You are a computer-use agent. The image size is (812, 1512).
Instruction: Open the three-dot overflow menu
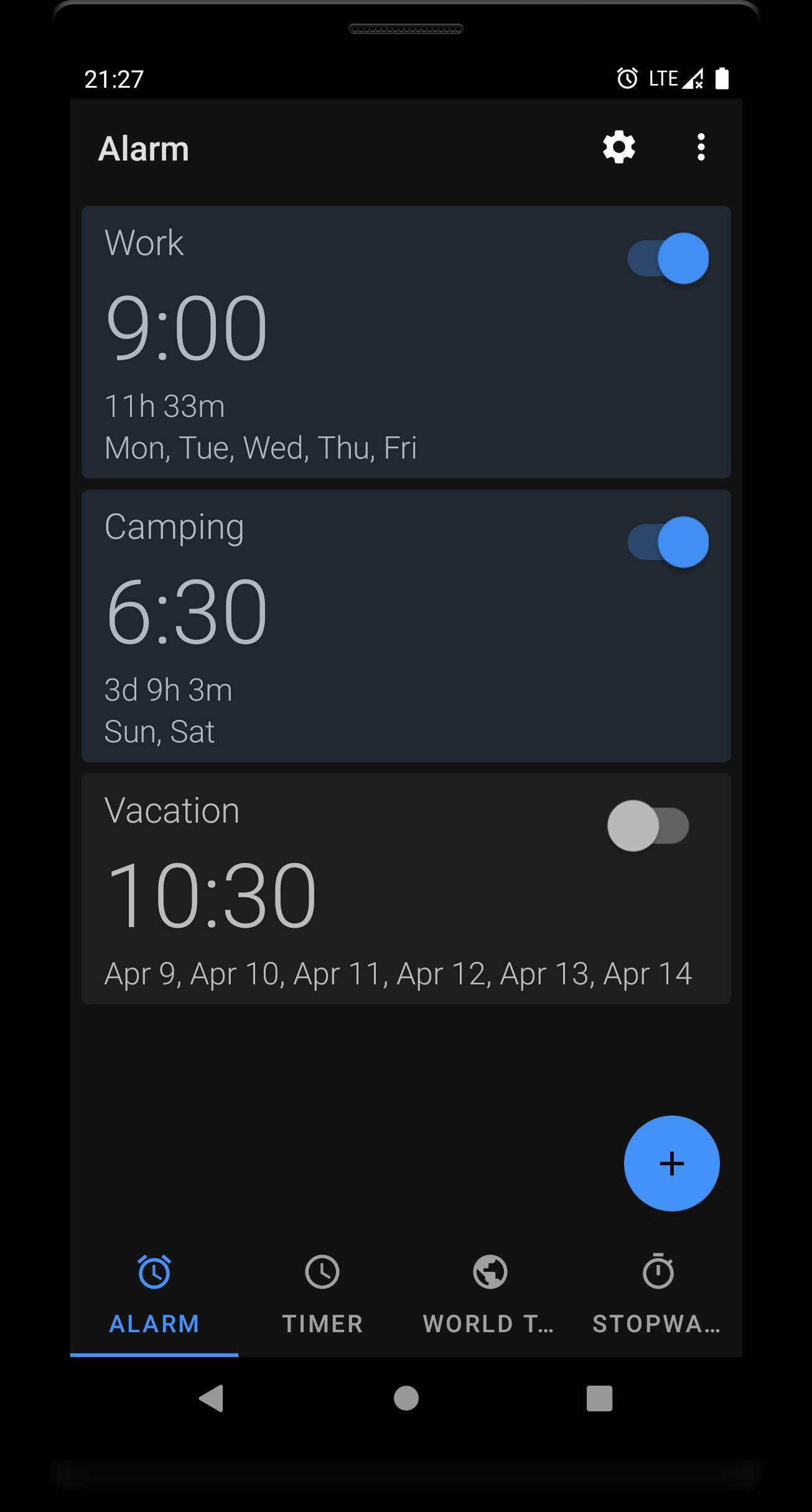[701, 148]
